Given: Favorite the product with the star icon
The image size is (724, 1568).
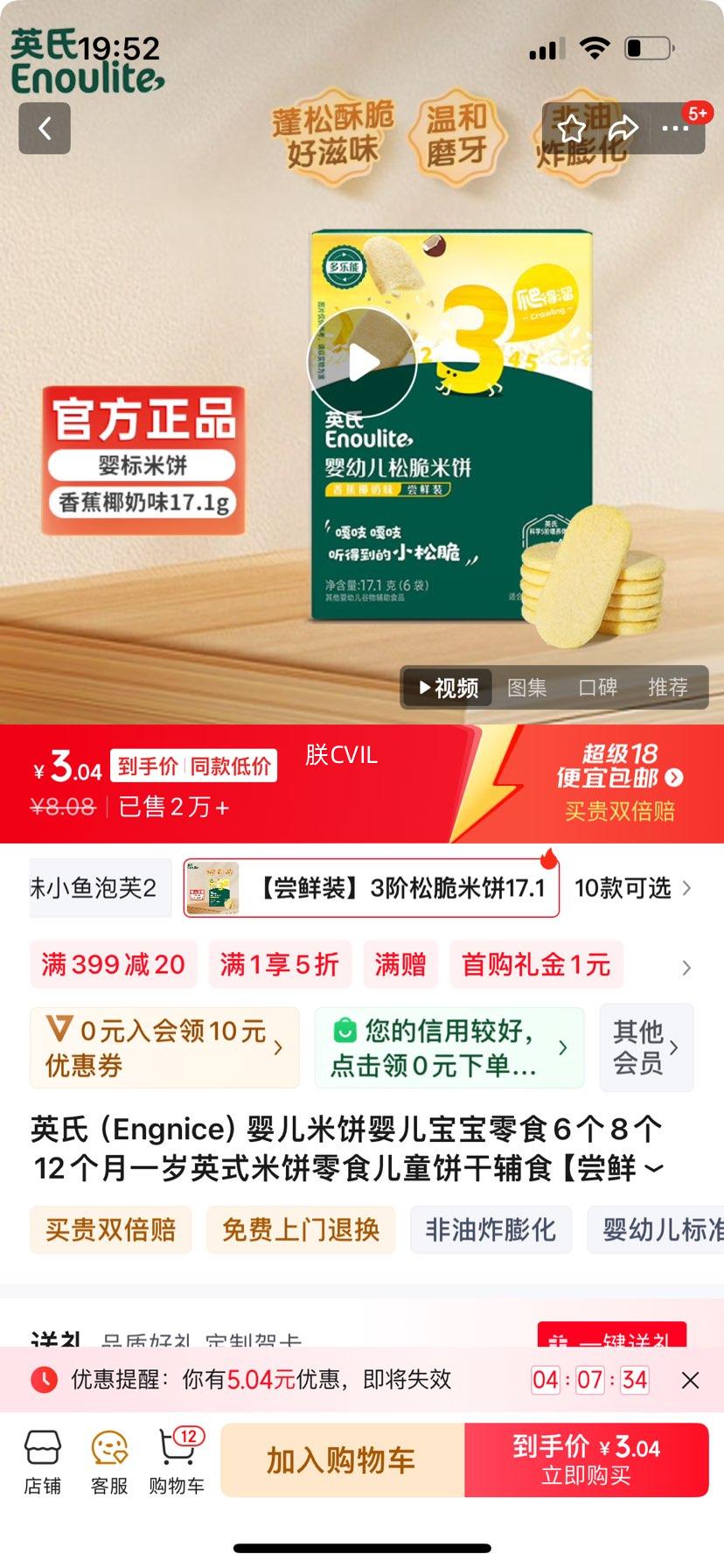Looking at the screenshot, I should [571, 128].
